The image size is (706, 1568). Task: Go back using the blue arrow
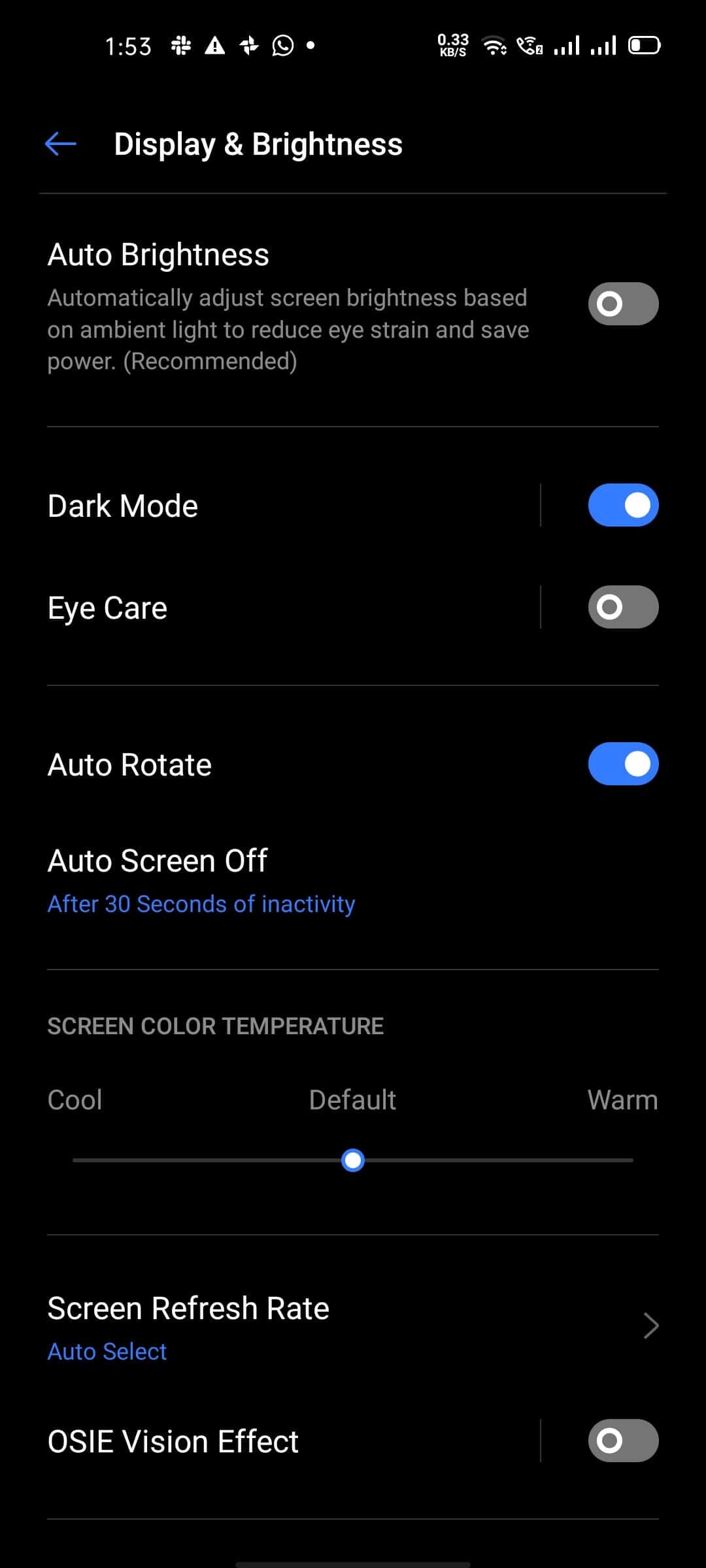tap(61, 144)
